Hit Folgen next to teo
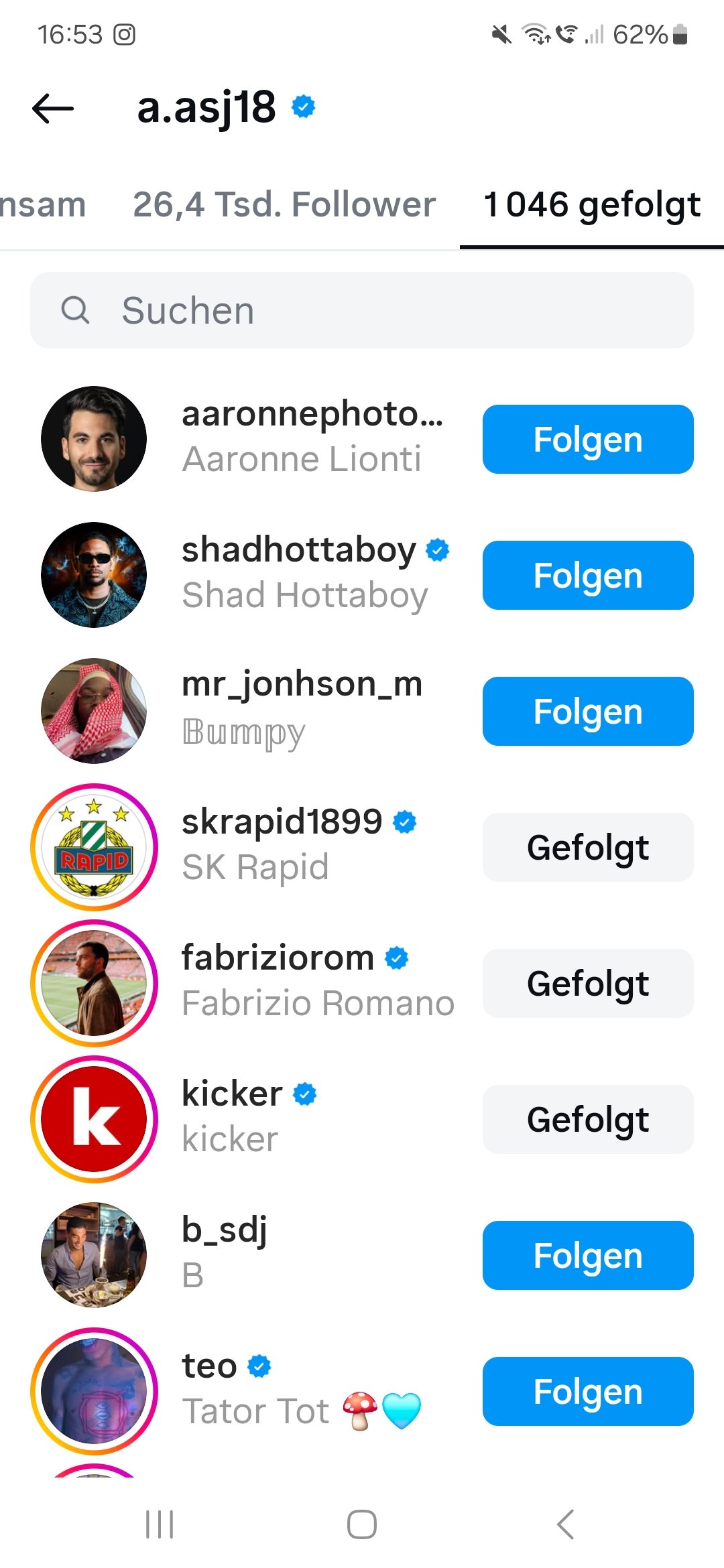 click(588, 1392)
